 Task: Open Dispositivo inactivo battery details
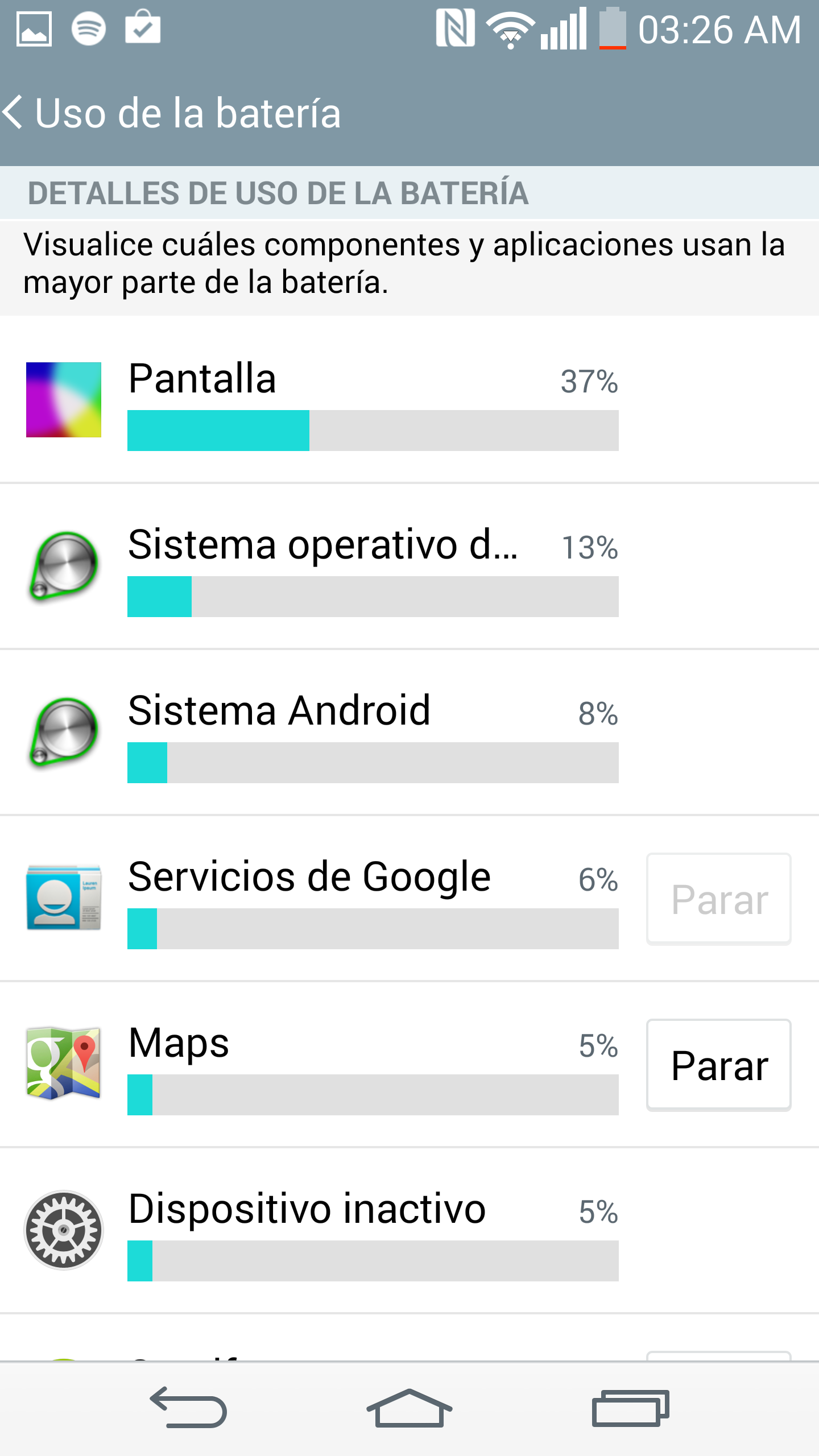tap(409, 1231)
